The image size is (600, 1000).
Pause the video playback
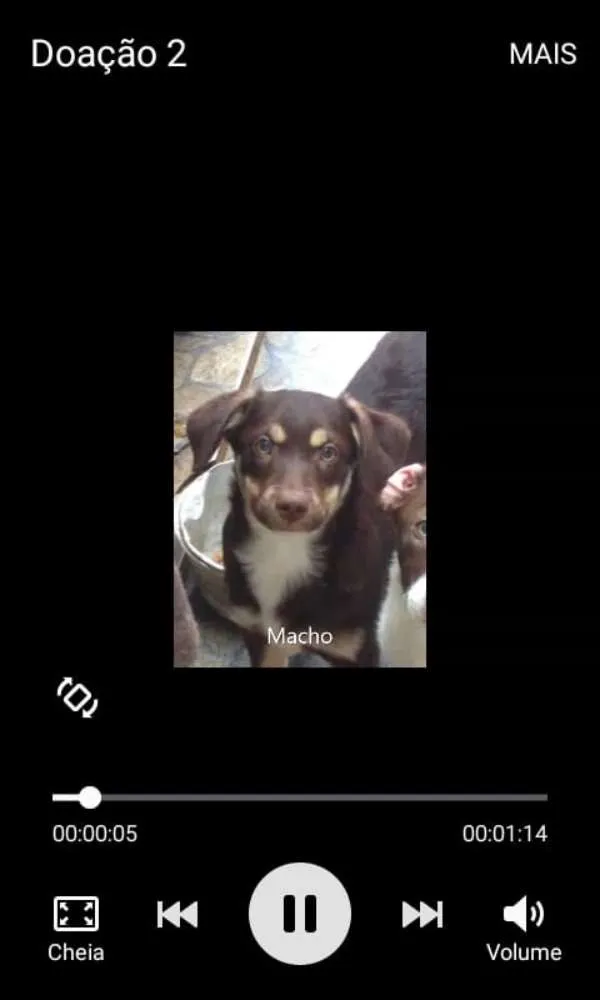(300, 913)
